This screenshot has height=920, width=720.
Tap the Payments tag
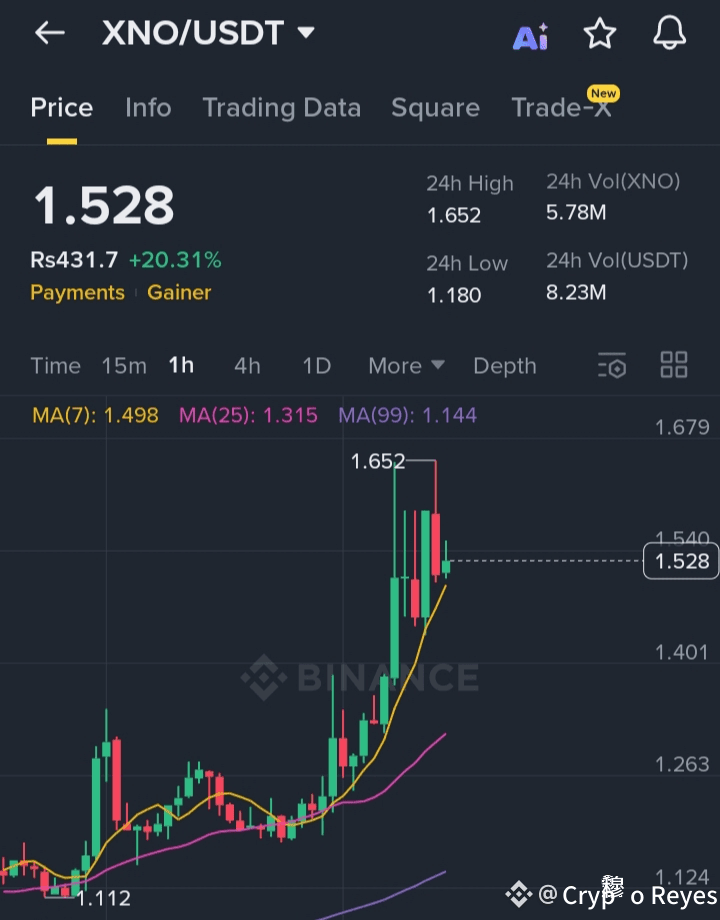click(x=77, y=293)
